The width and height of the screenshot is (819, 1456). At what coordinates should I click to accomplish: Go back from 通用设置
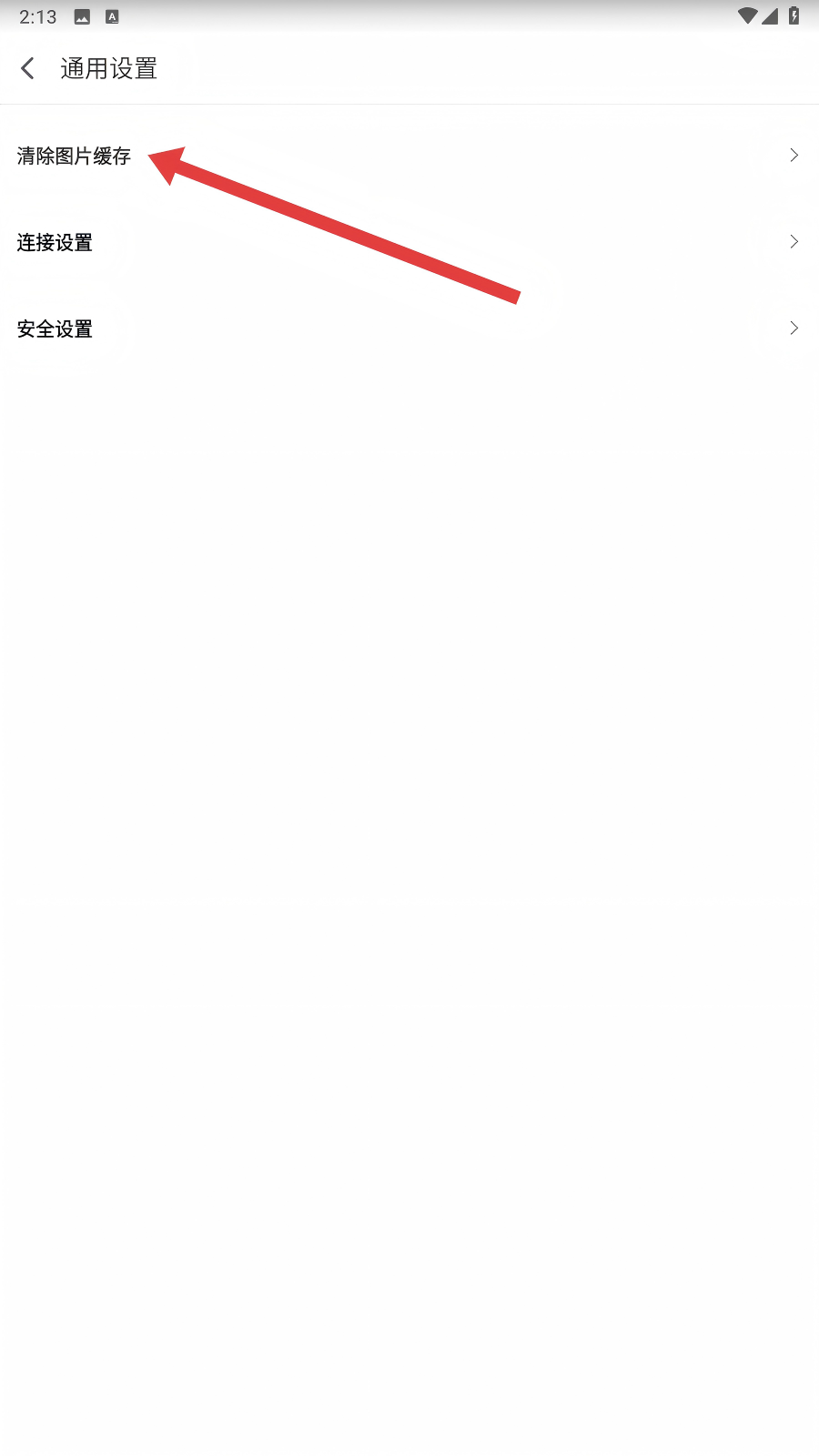pos(28,68)
